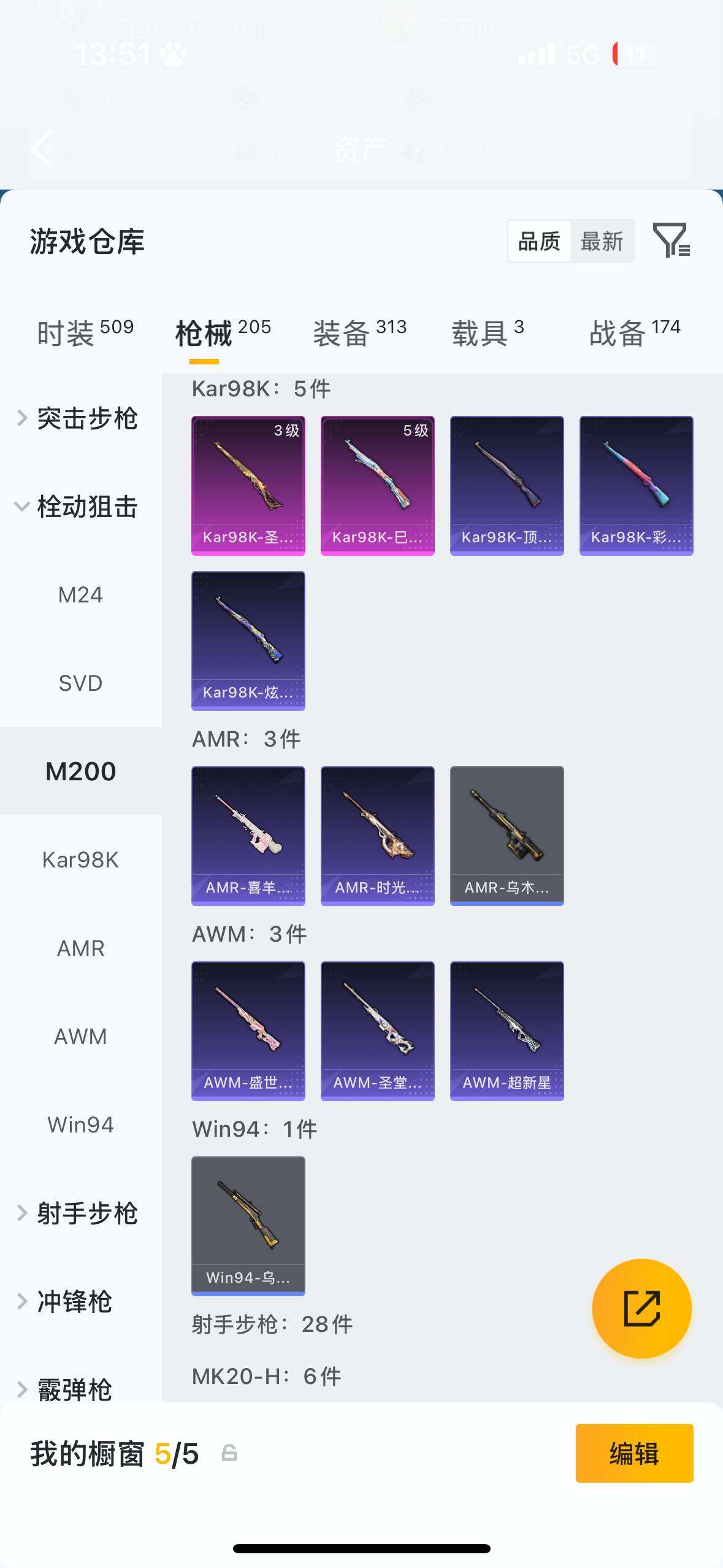This screenshot has height=1568, width=723.
Task: Select M24 in the sidebar
Action: coord(80,594)
